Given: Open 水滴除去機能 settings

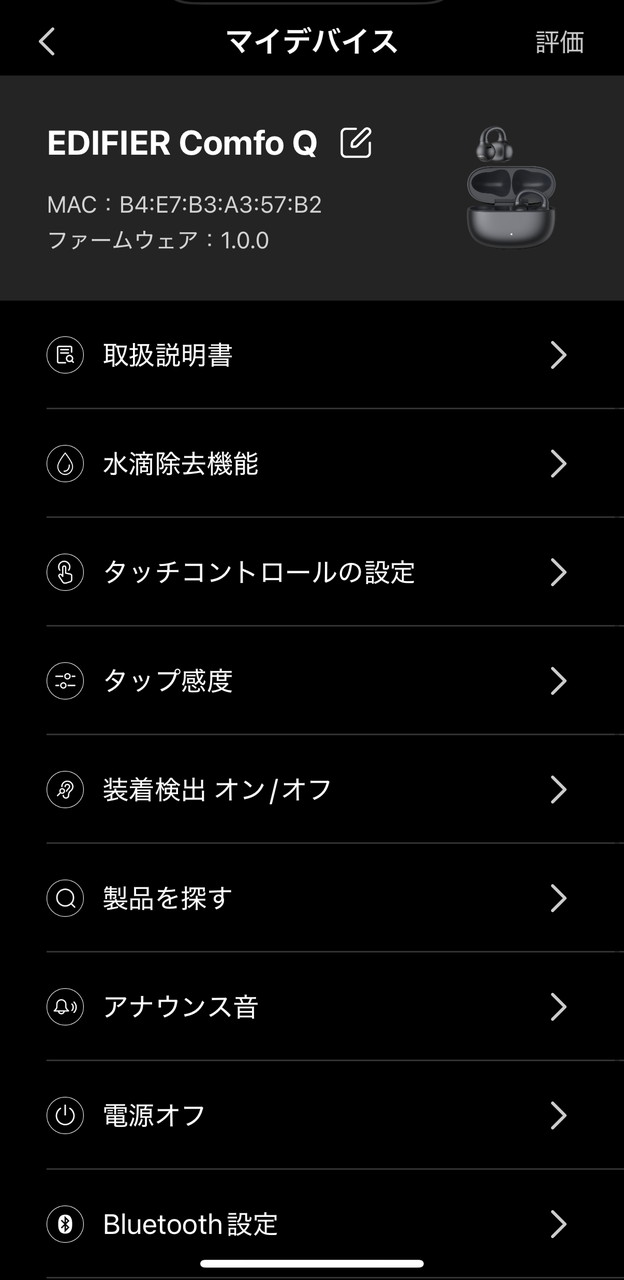Looking at the screenshot, I should point(310,464).
